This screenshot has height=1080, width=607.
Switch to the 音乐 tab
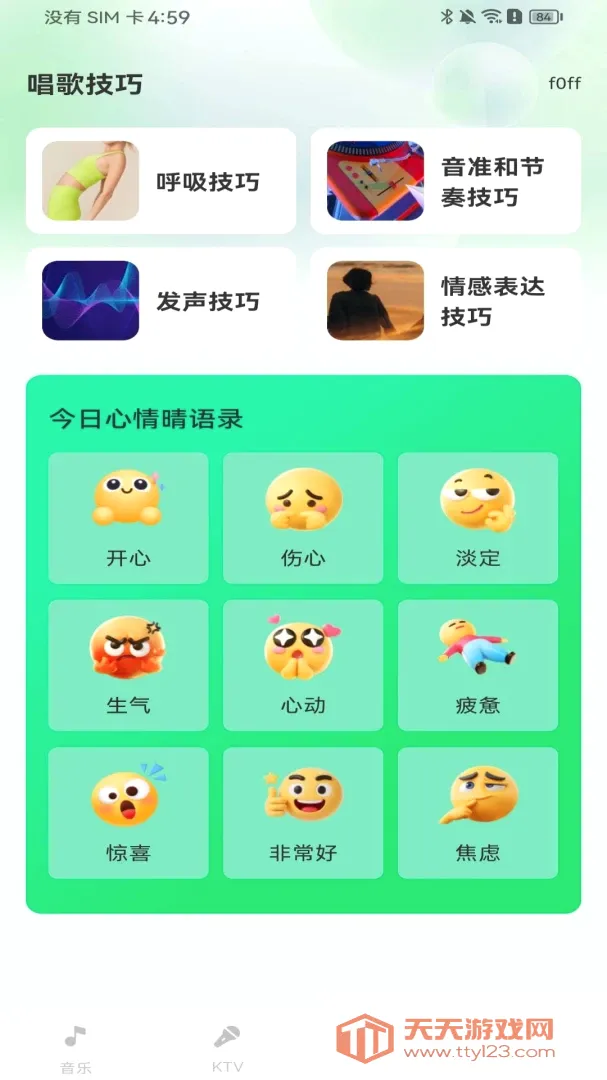tap(76, 1049)
